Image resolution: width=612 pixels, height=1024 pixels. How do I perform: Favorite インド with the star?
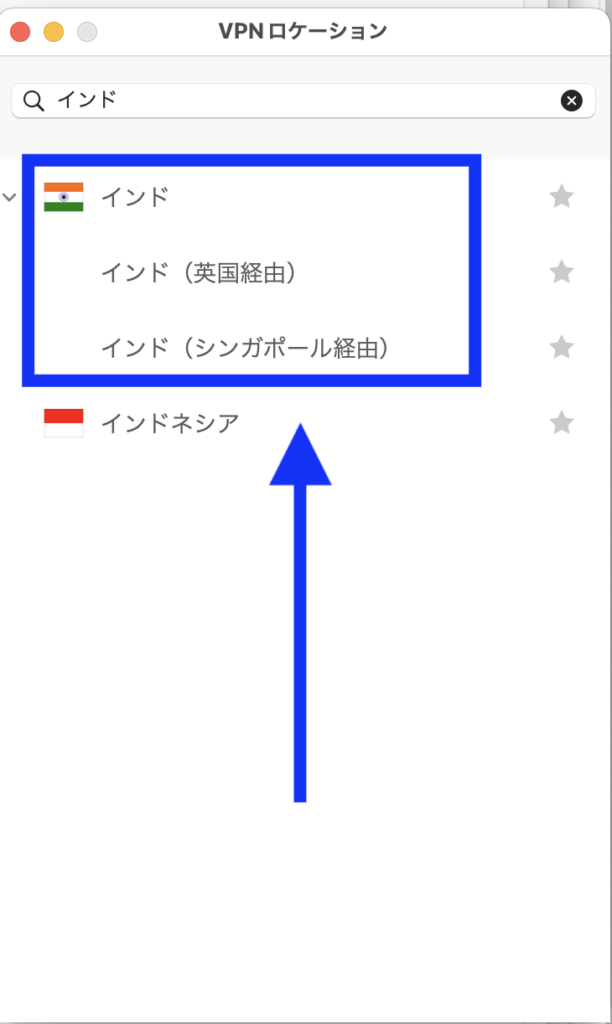(562, 196)
